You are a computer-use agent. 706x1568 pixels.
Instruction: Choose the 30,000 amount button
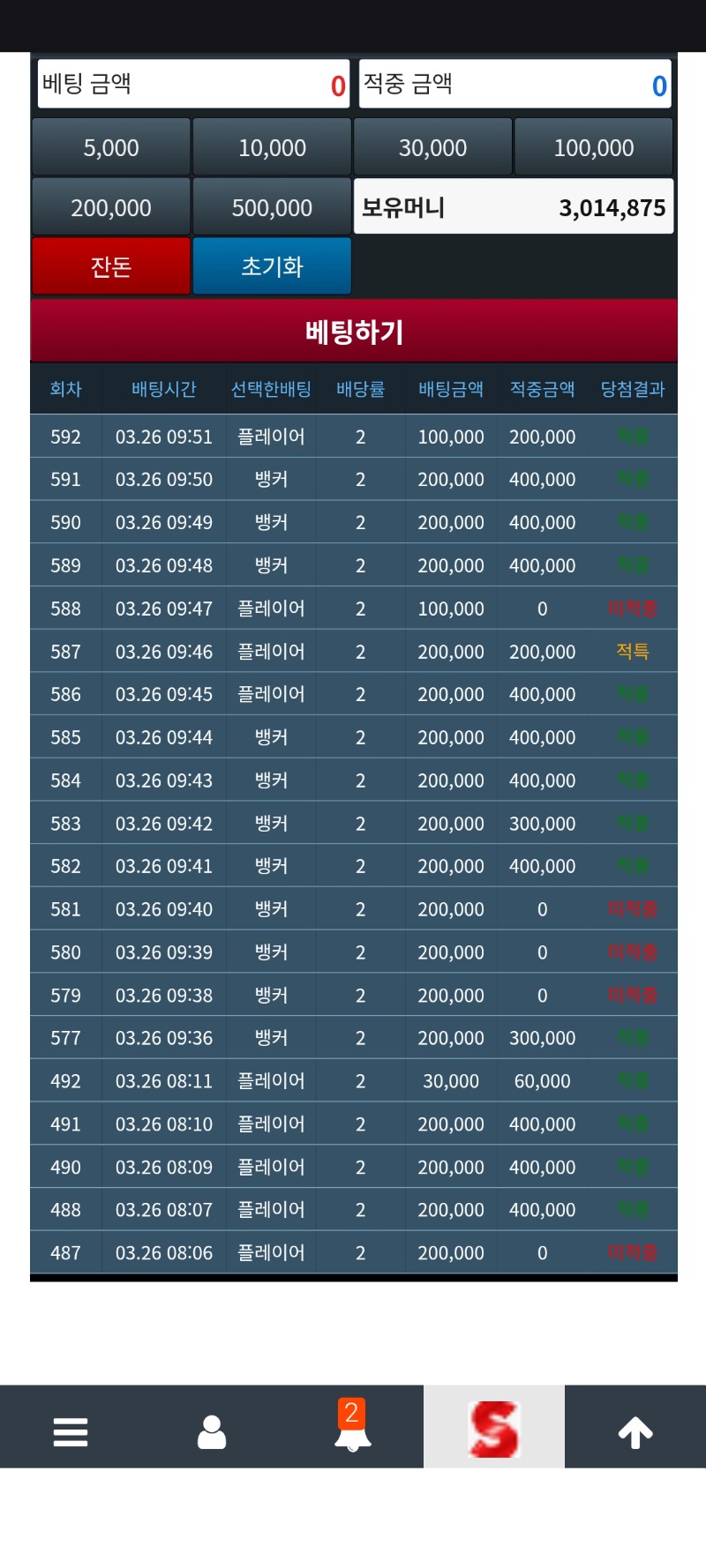click(x=432, y=147)
